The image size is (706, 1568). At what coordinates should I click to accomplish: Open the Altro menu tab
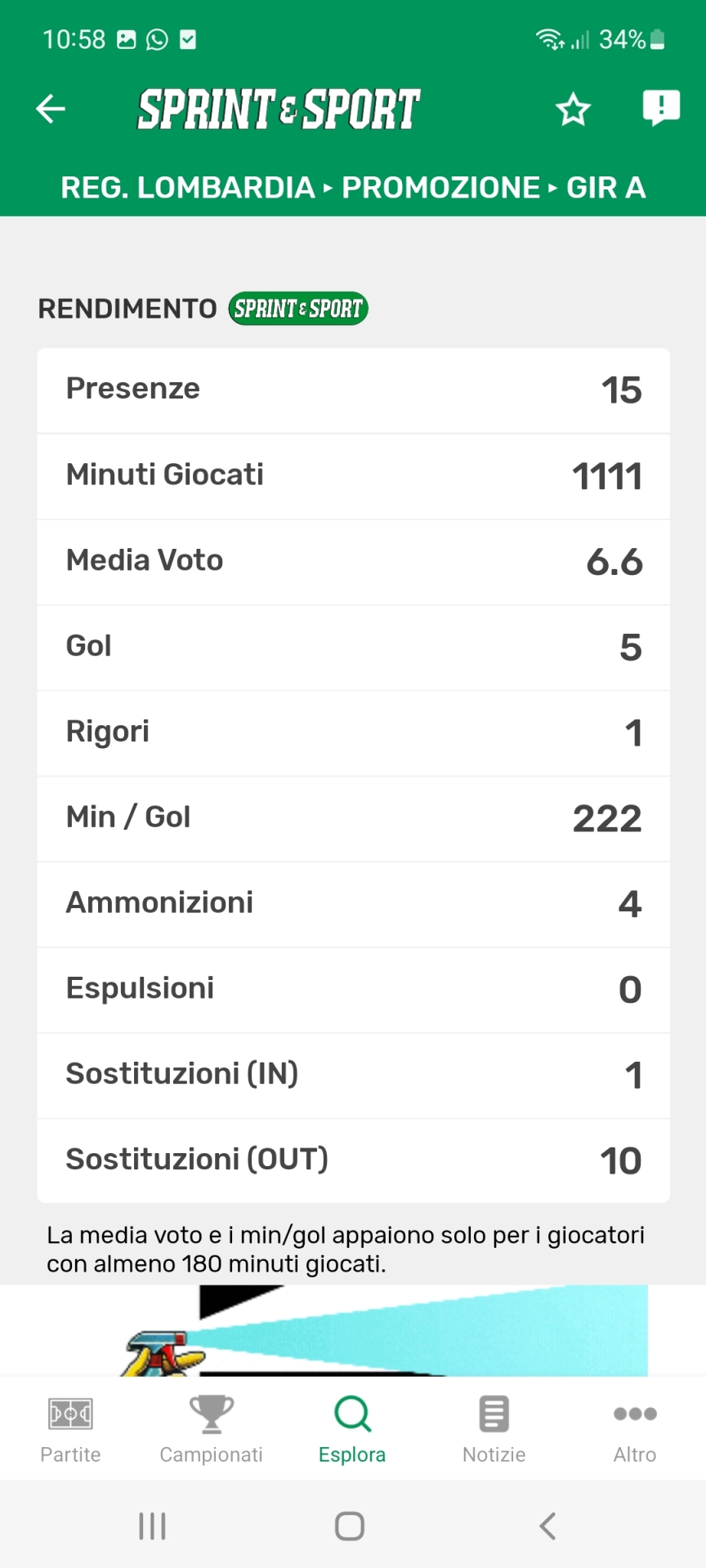pos(635,1429)
